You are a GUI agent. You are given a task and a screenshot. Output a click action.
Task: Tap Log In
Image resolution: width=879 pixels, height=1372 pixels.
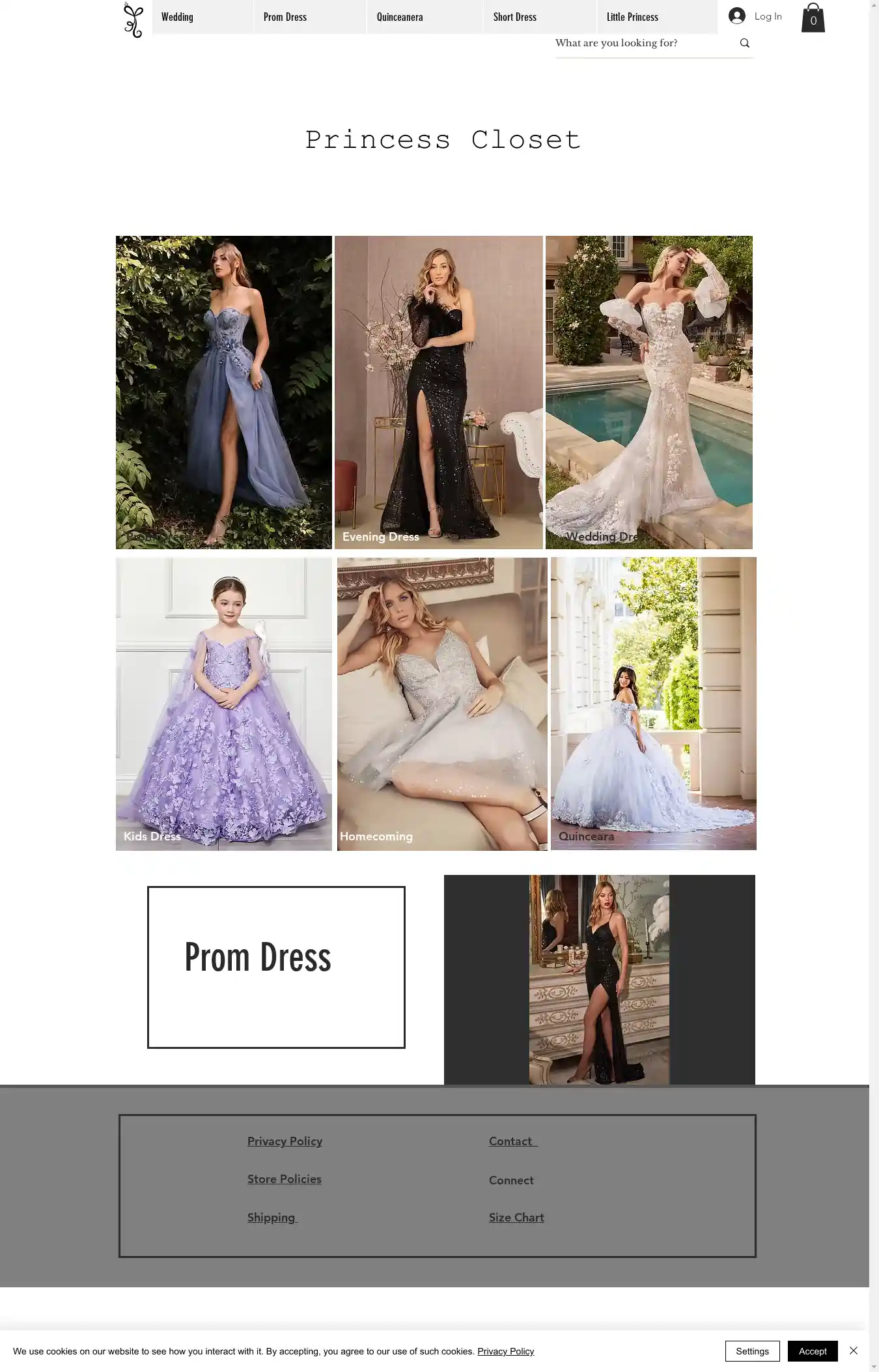coord(755,16)
